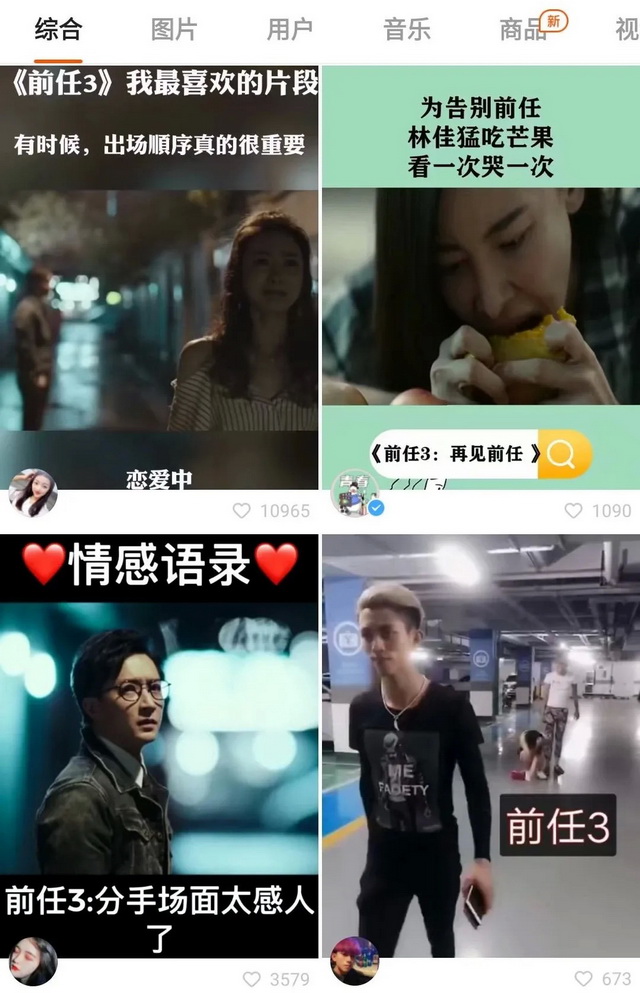Viewport: 640px width, 993px height.
Task: Open uploader avatar under 情感语录 video
Action: (x=33, y=962)
